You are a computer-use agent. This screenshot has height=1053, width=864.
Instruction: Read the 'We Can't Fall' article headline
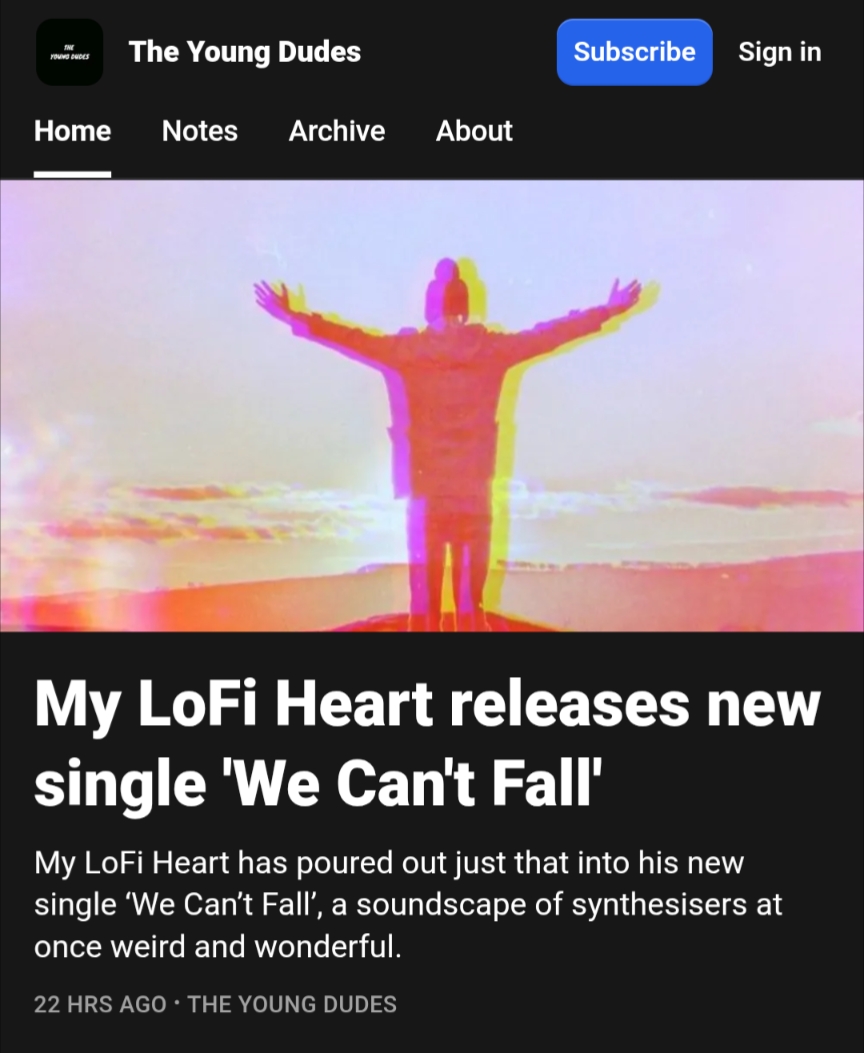[427, 744]
